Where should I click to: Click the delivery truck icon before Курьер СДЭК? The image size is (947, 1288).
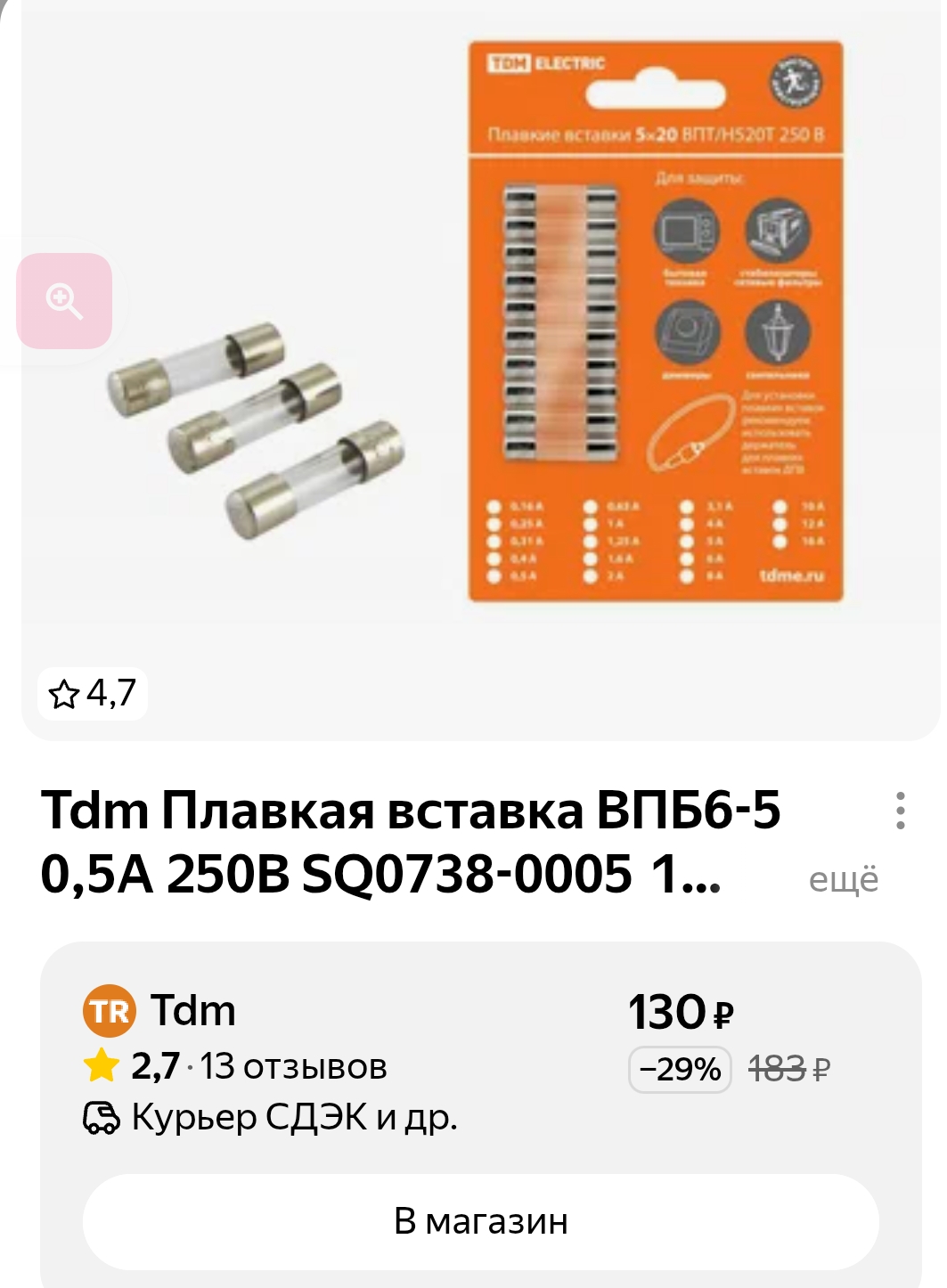101,1115
